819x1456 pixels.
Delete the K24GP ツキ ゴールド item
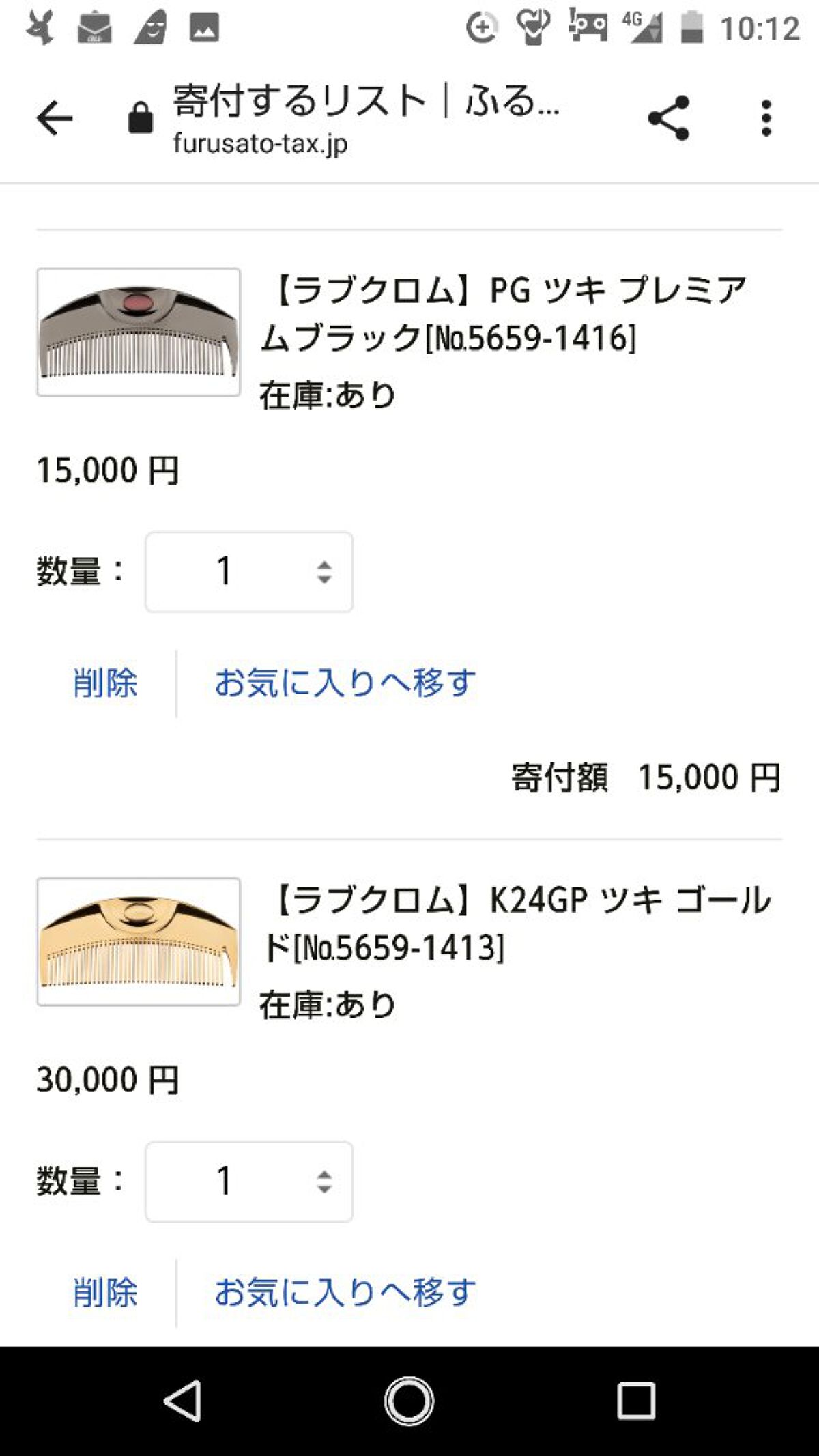[105, 1293]
